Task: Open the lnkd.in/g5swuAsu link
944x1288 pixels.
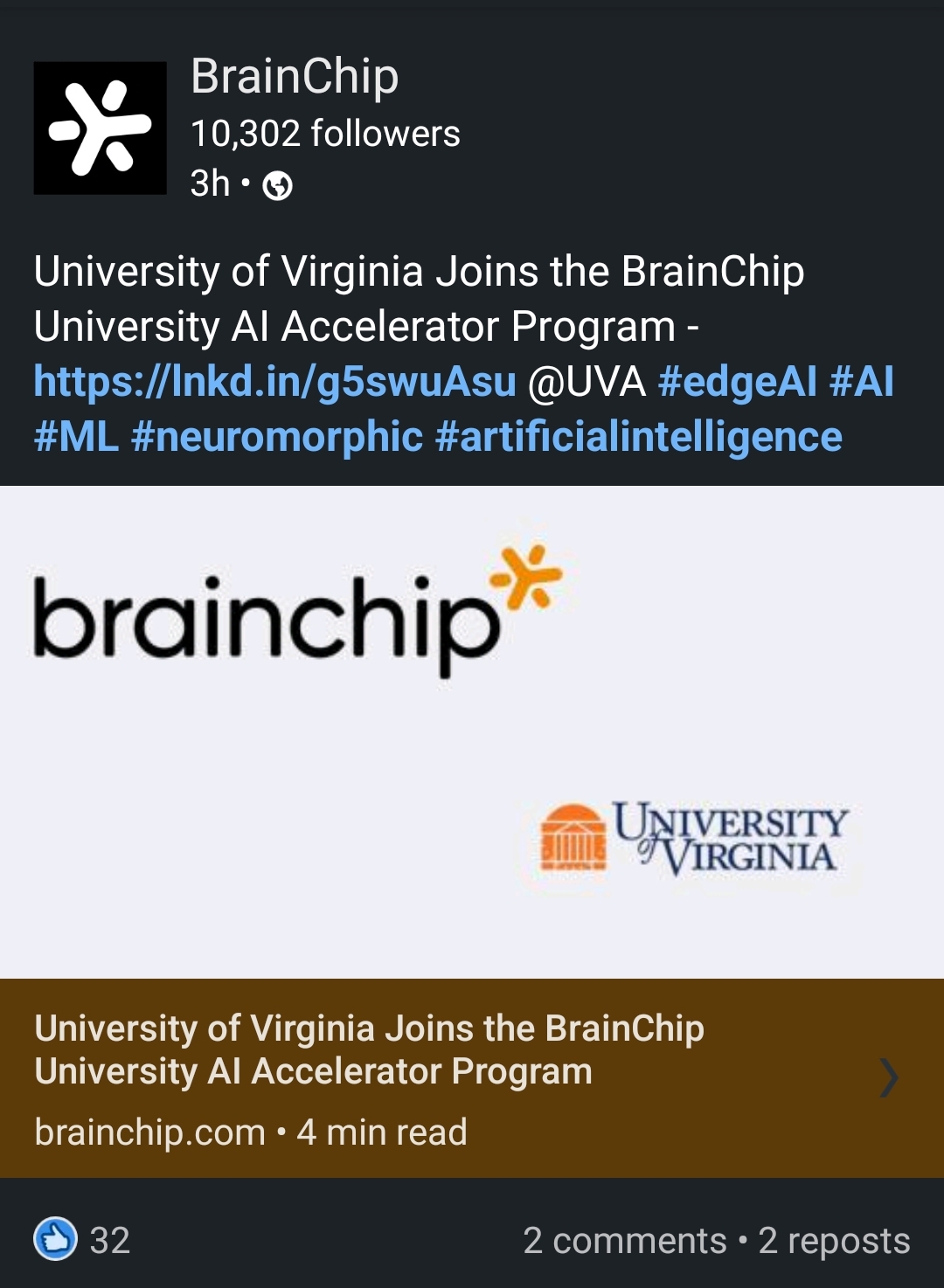Action: pos(274,382)
